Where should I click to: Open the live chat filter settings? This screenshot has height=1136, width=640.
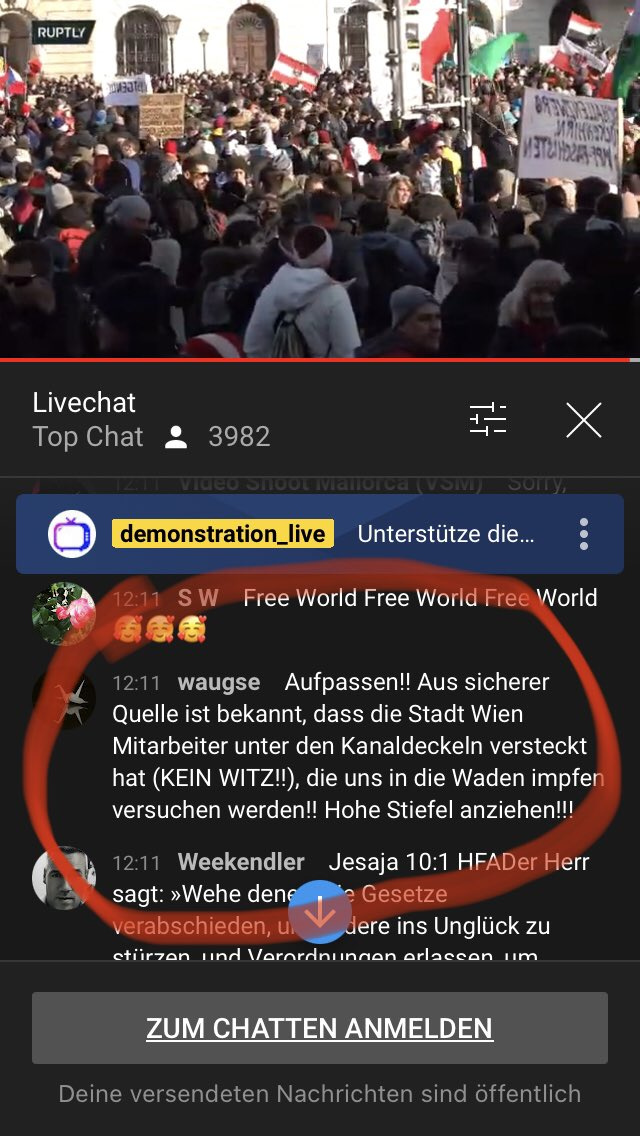point(488,419)
